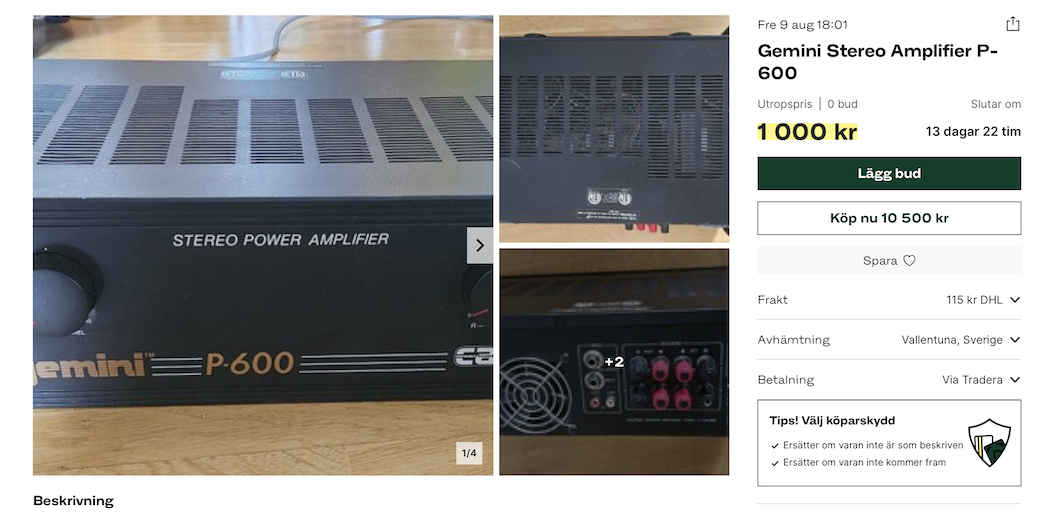This screenshot has height=518, width=1063.
Task: Open the top-view amplifier thumbnail
Action: point(613,128)
